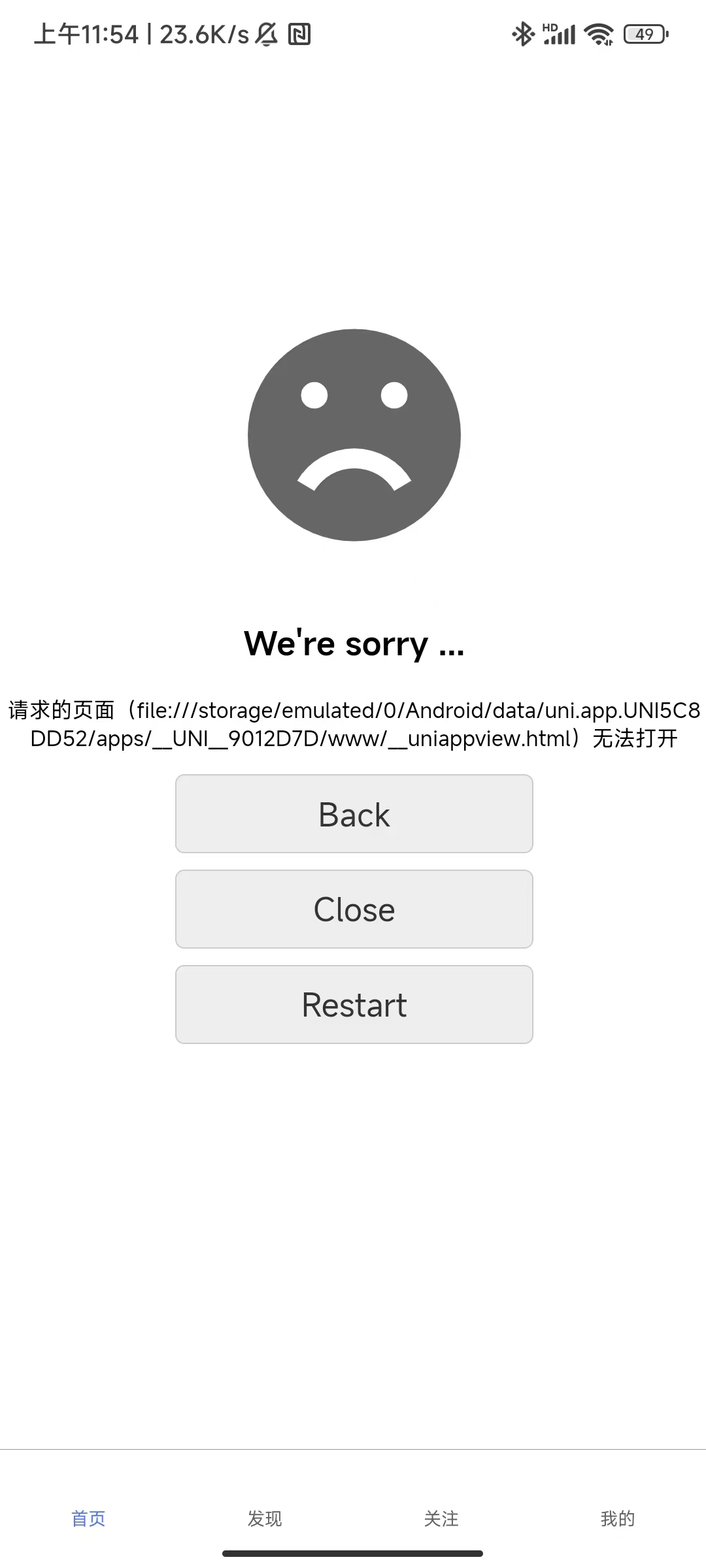Tap the Back button
Screen dimensions: 706x1568
click(354, 814)
